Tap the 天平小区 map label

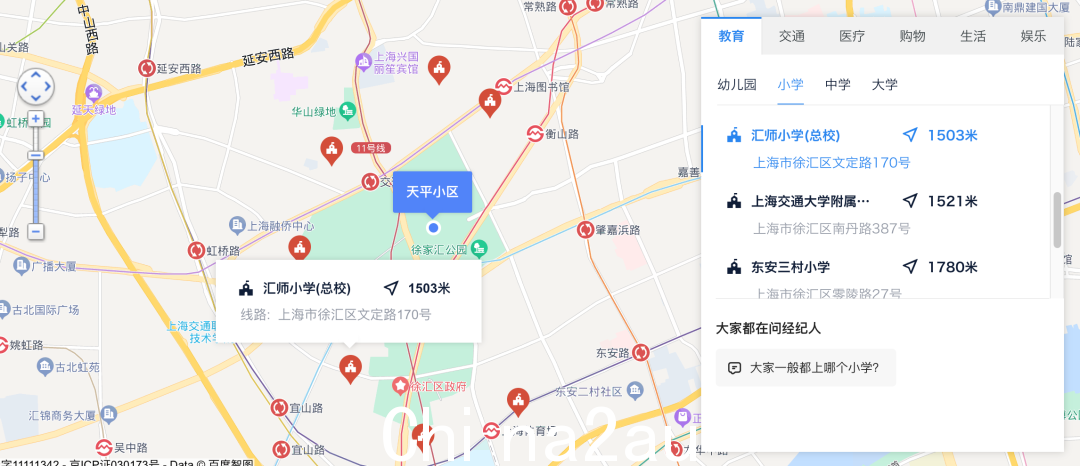click(x=432, y=191)
